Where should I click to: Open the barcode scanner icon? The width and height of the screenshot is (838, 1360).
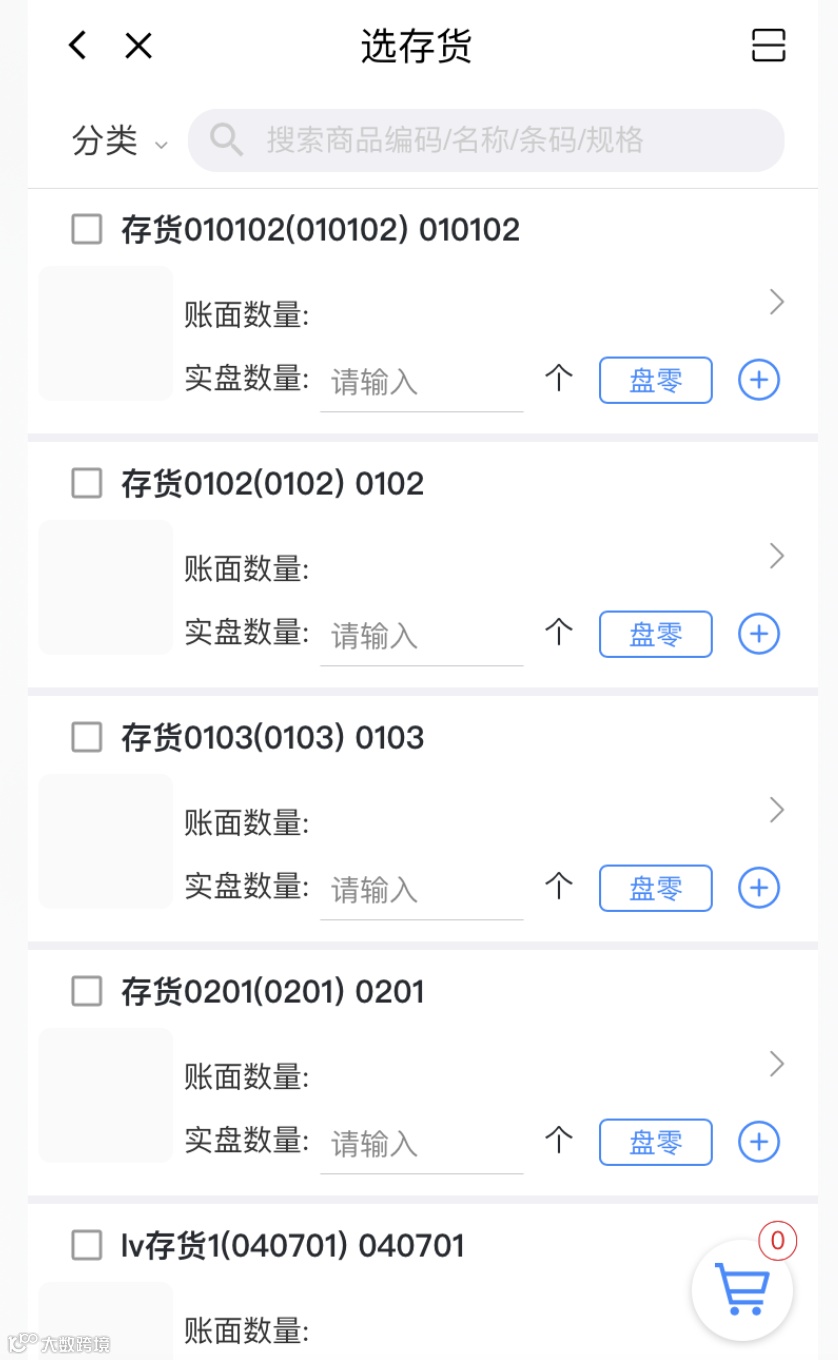[768, 45]
